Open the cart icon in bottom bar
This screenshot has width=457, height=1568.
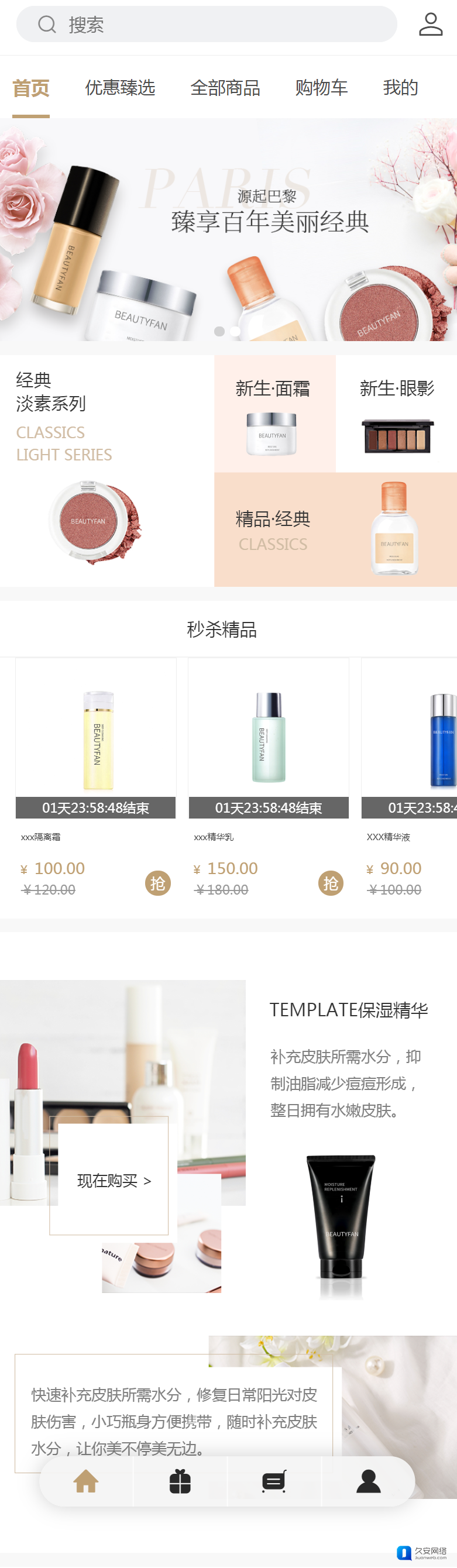[274, 1481]
